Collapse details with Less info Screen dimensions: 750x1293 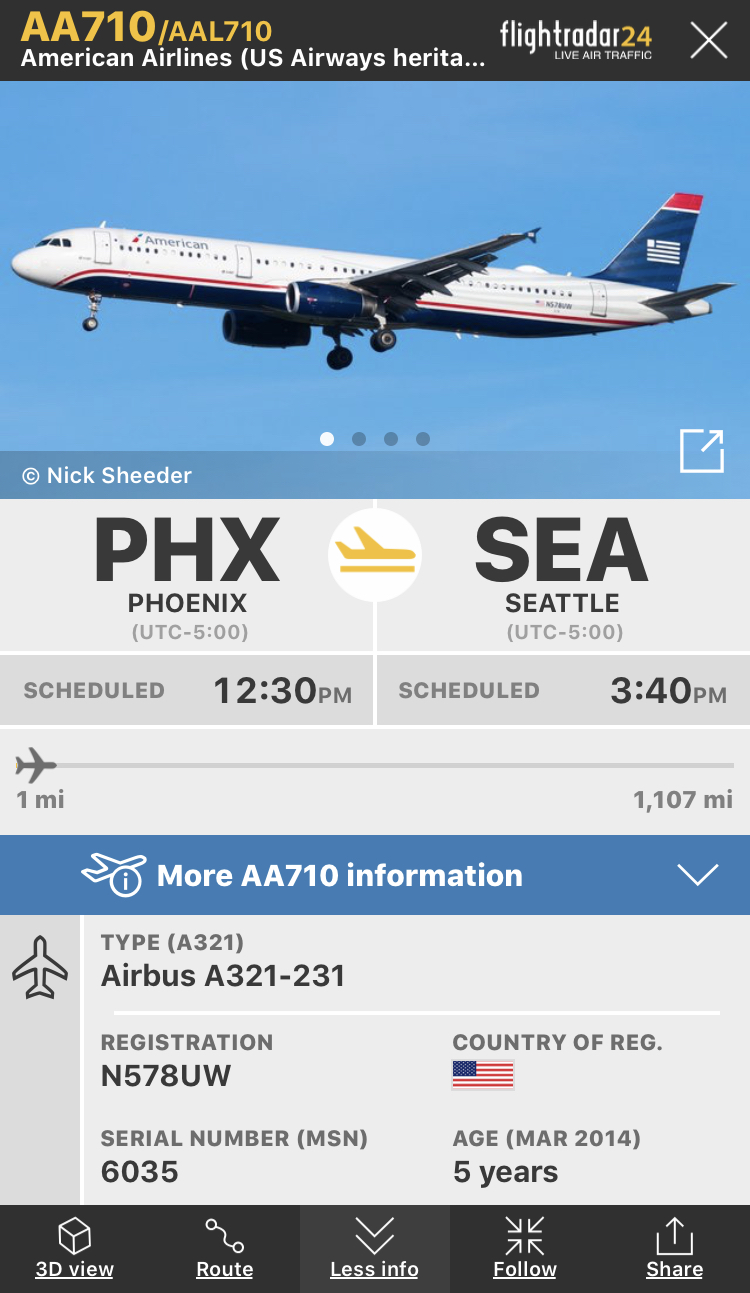375,1249
